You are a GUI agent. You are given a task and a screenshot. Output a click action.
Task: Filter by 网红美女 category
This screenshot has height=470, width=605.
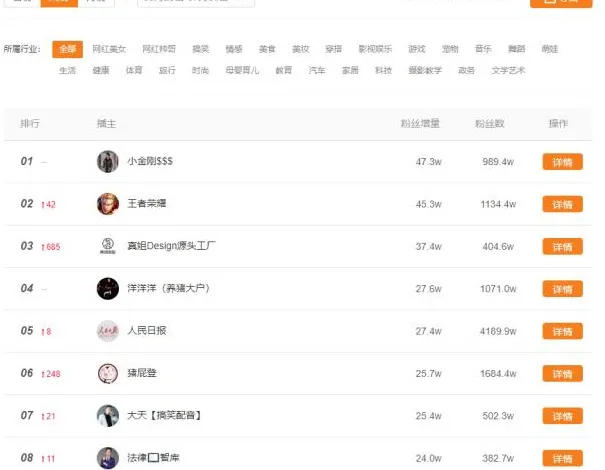tap(109, 49)
